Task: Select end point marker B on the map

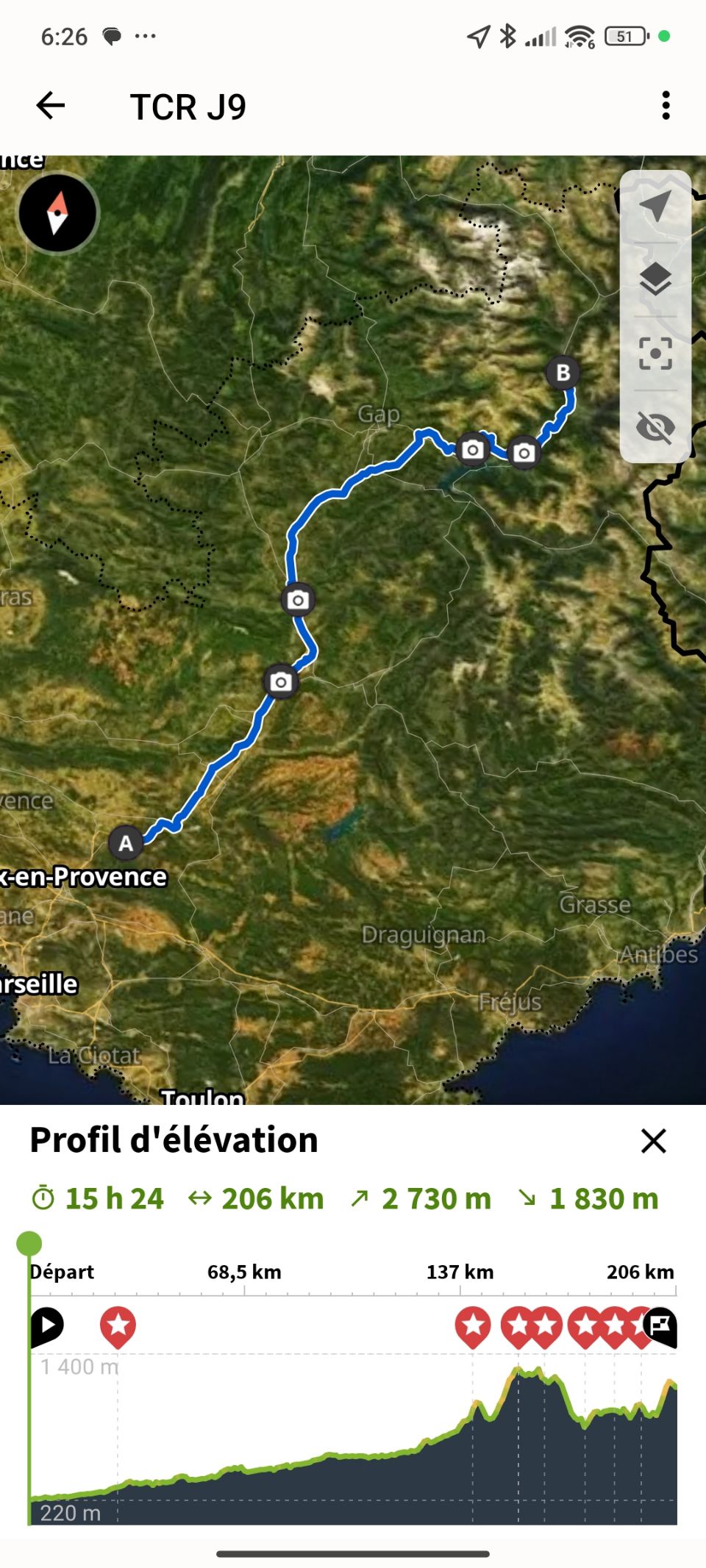Action: tap(563, 373)
